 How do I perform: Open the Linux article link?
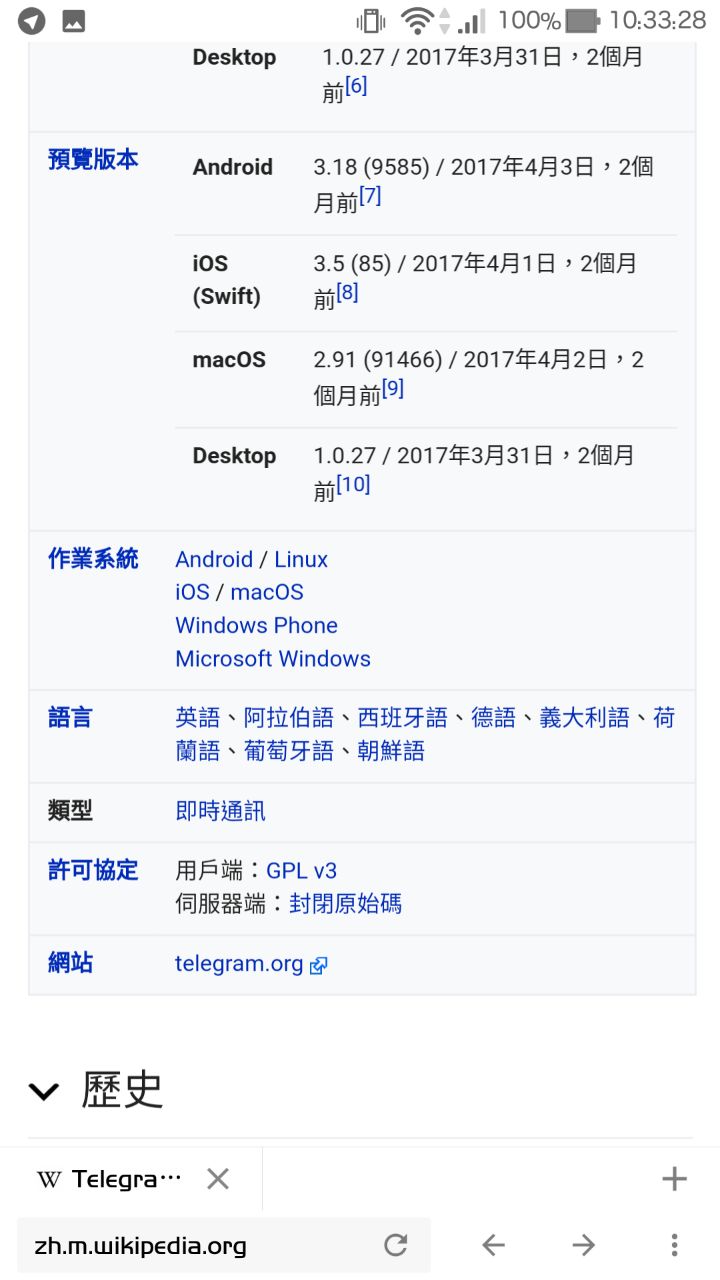[301, 560]
